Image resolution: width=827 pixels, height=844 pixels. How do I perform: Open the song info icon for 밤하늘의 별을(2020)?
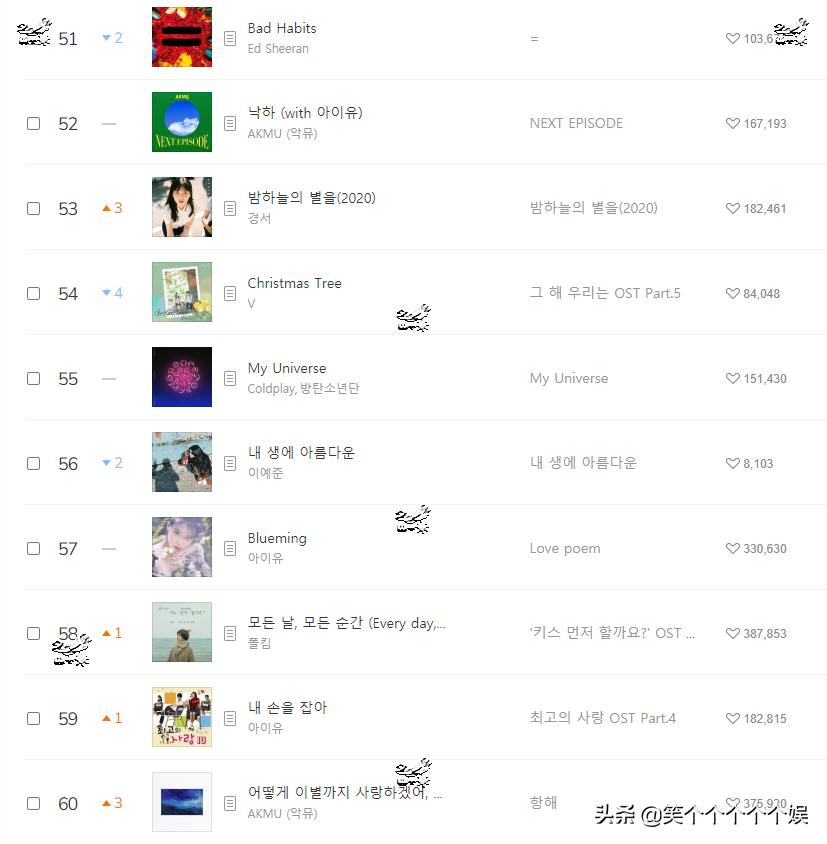(x=230, y=208)
